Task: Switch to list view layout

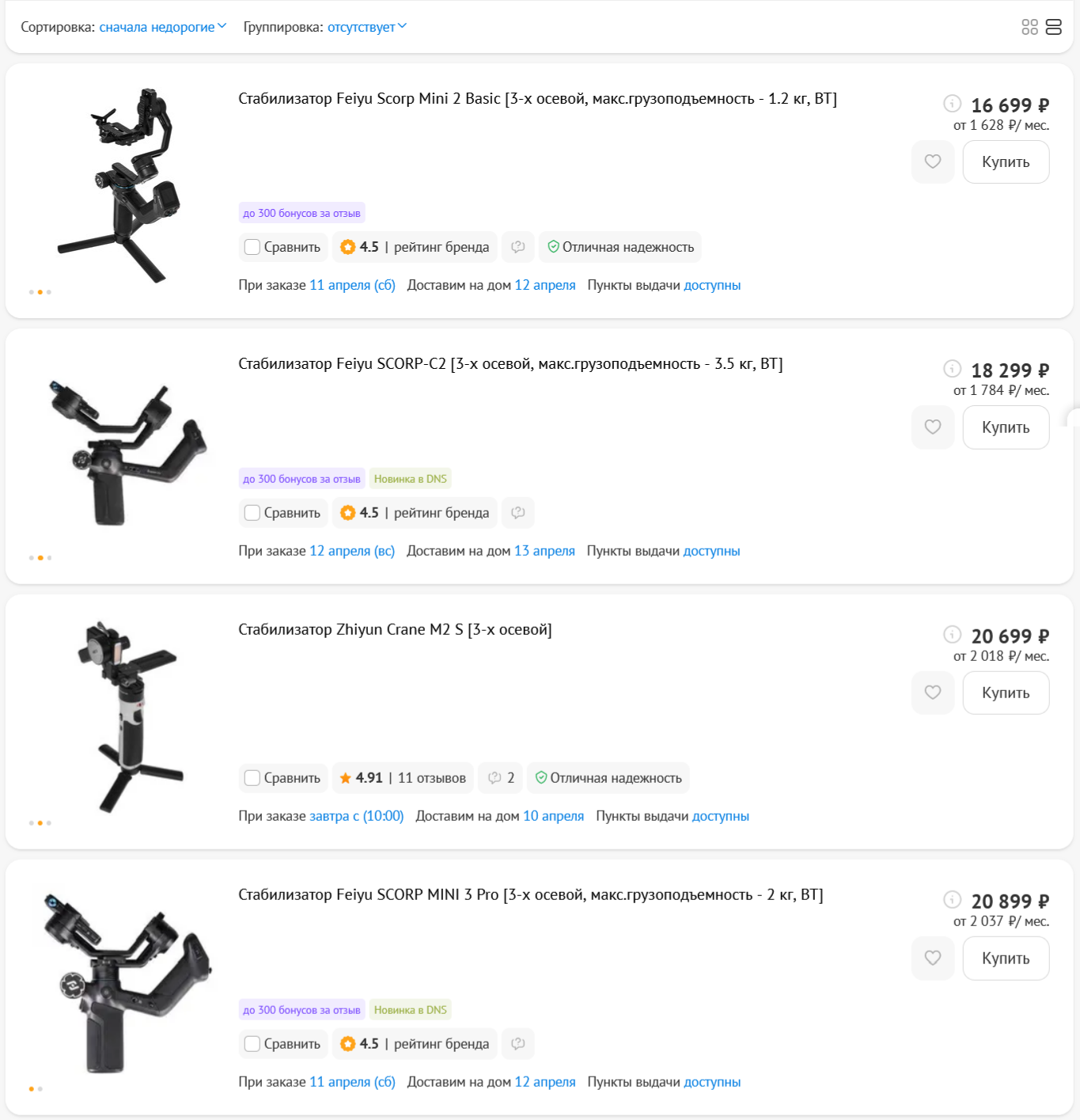Action: (x=1053, y=27)
